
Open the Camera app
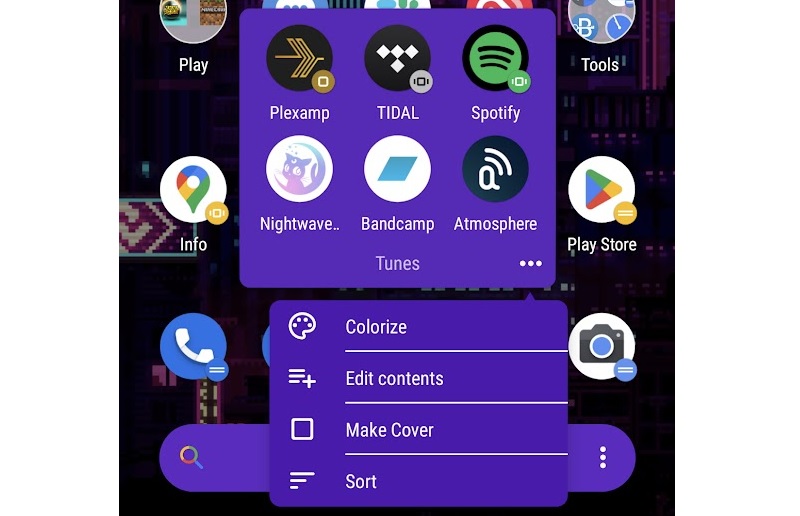pos(601,346)
